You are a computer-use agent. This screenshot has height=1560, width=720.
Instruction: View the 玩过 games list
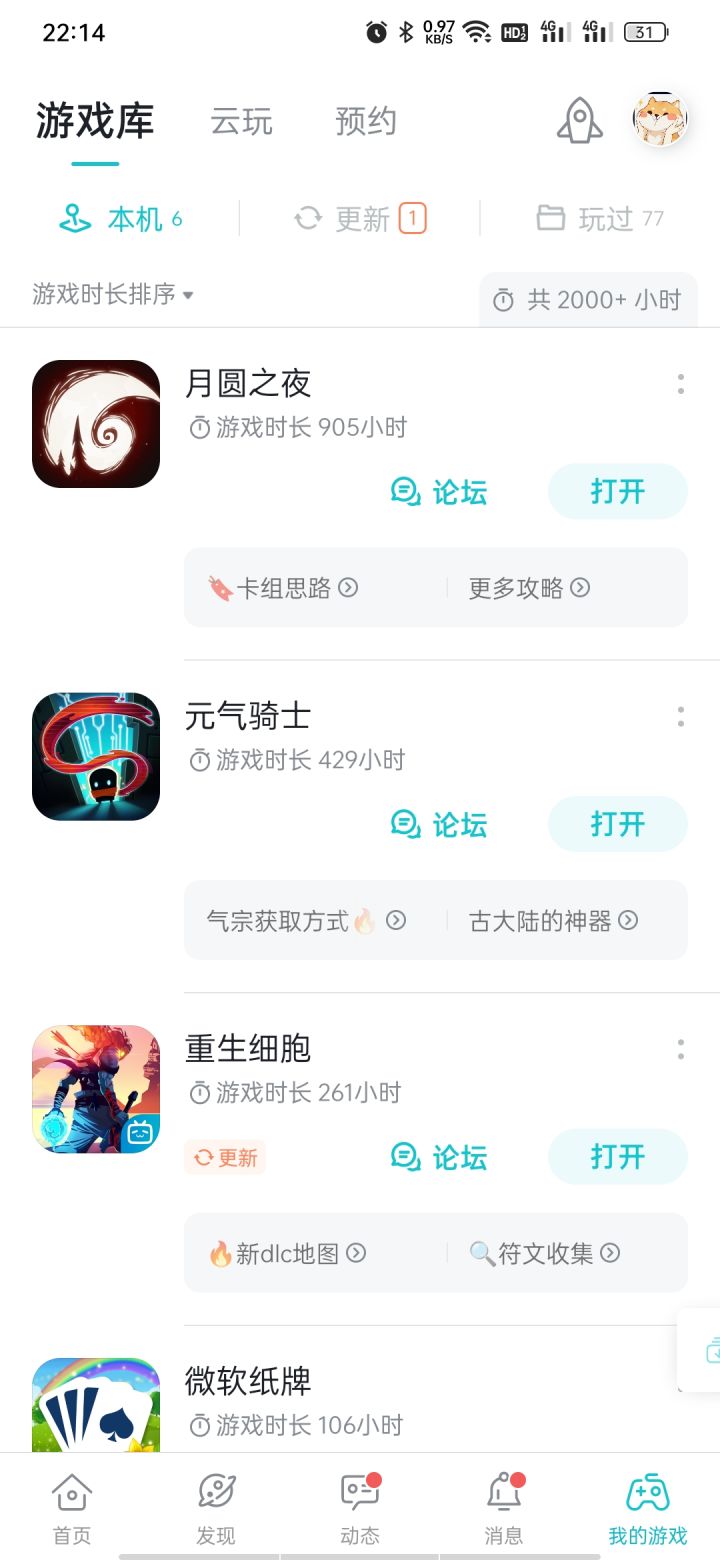pyautogui.click(x=600, y=218)
